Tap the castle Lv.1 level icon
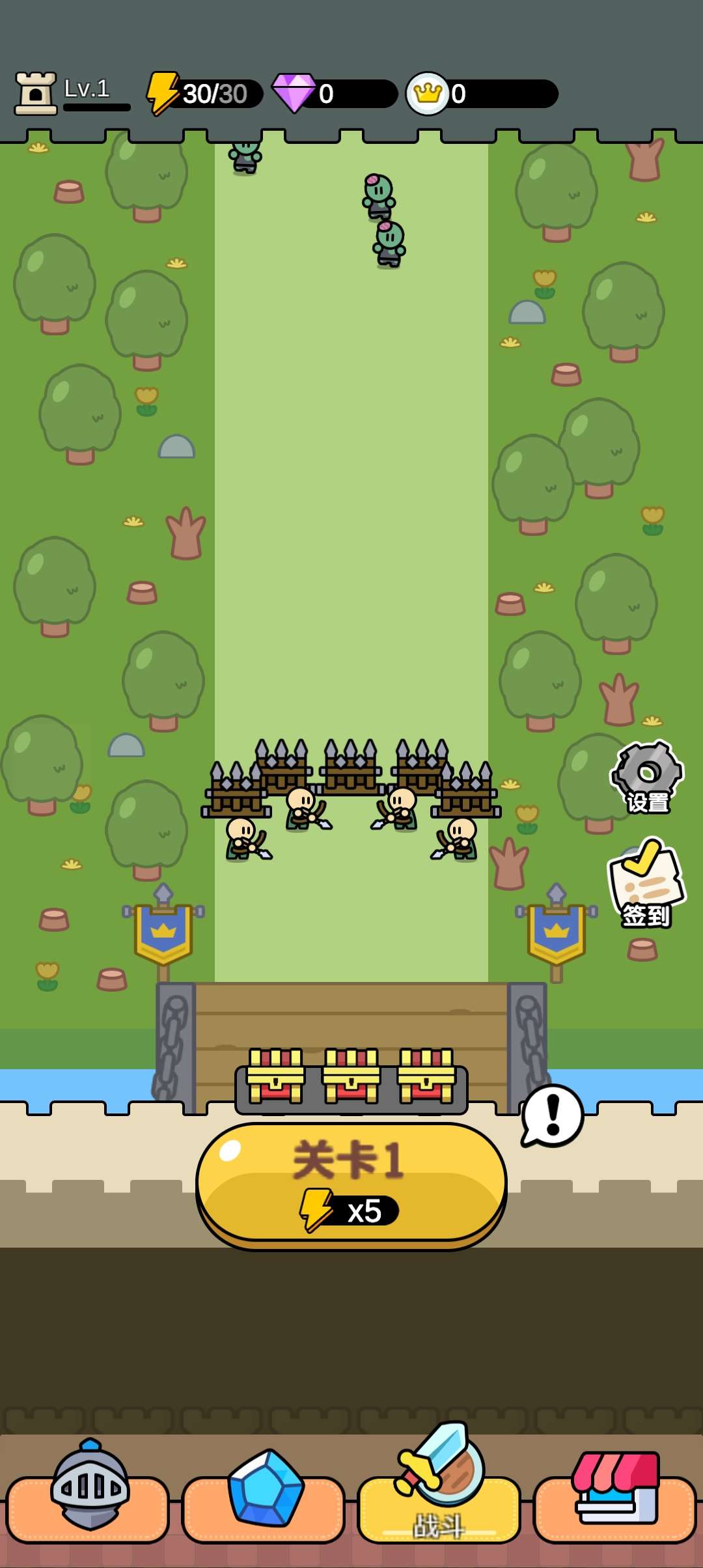 coord(36,93)
